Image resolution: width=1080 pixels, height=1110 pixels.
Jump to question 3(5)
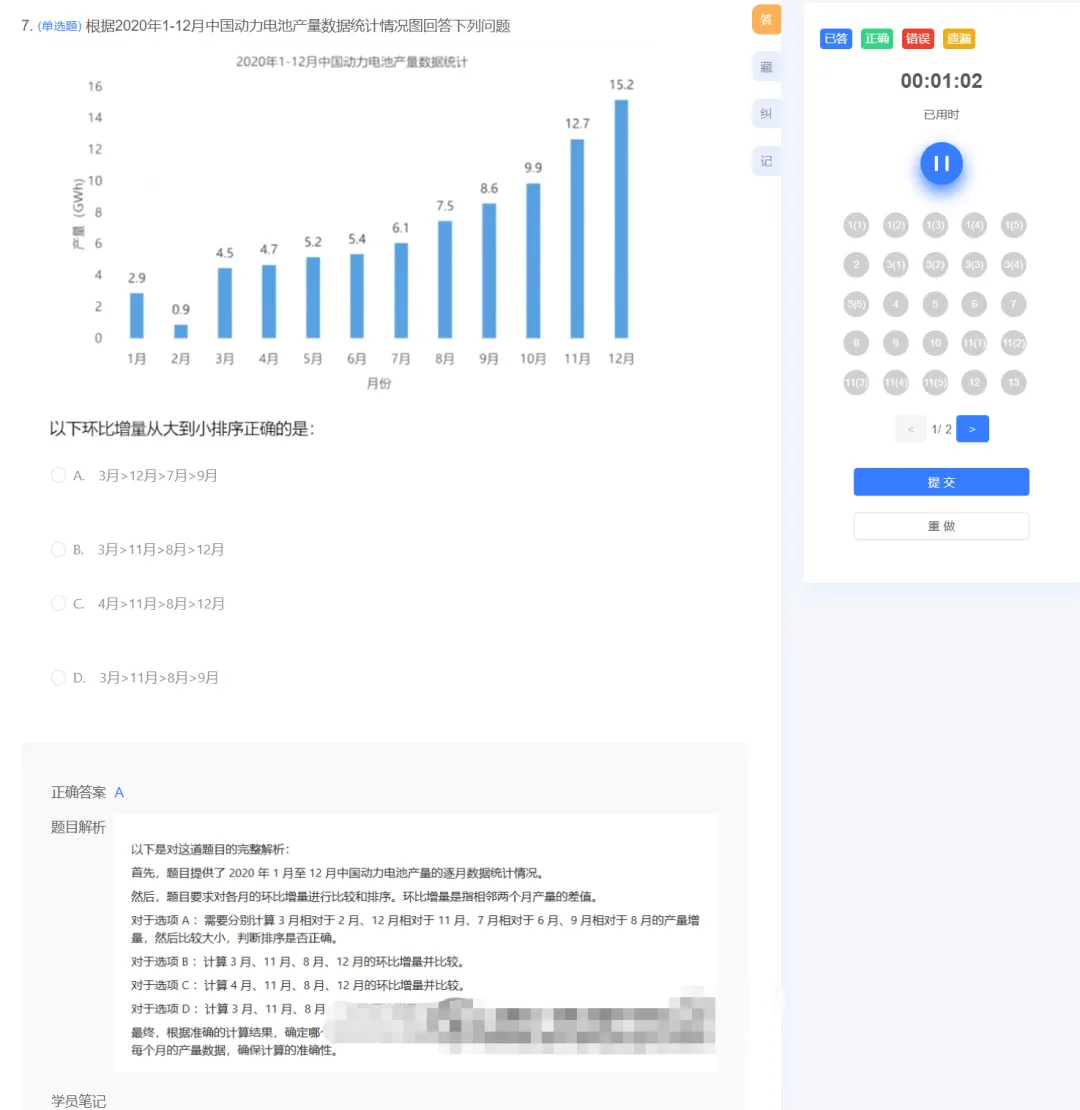pos(856,304)
